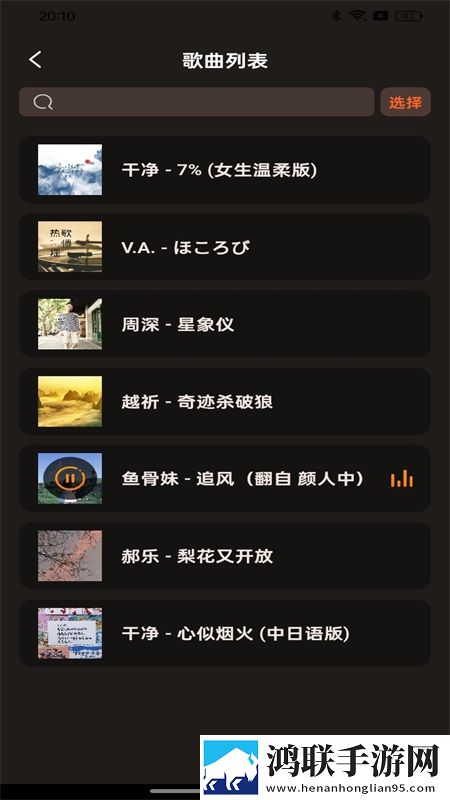Tap the 选择 button
Image resolution: width=450 pixels, height=800 pixels.
405,102
